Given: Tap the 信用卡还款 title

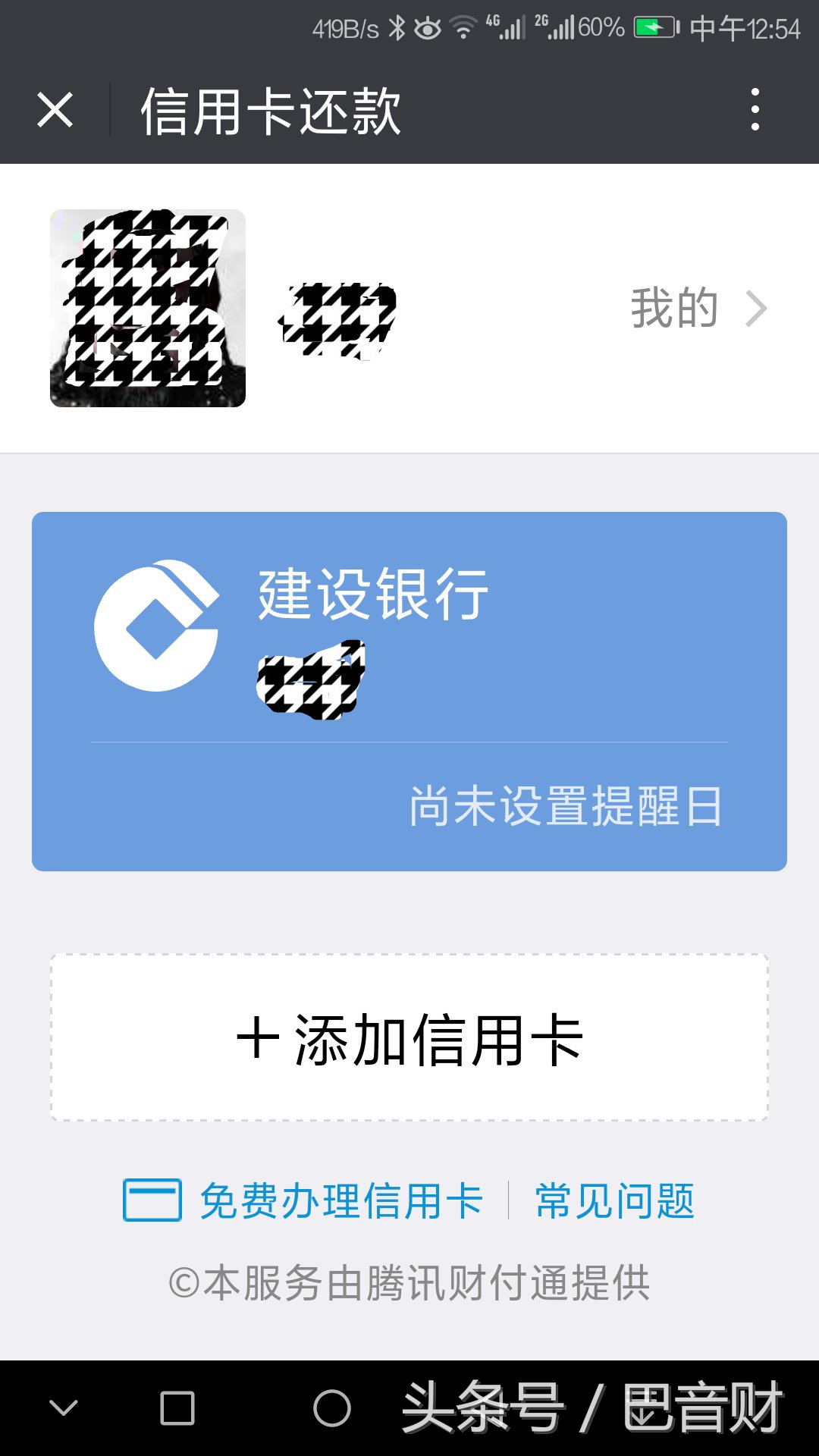Looking at the screenshot, I should [269, 111].
